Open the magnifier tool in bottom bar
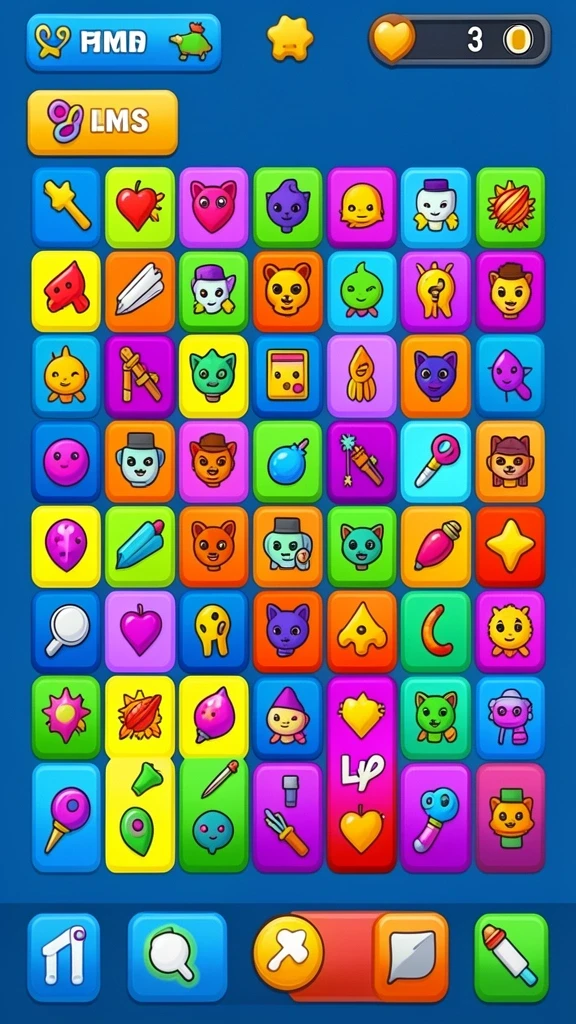 click(x=177, y=957)
